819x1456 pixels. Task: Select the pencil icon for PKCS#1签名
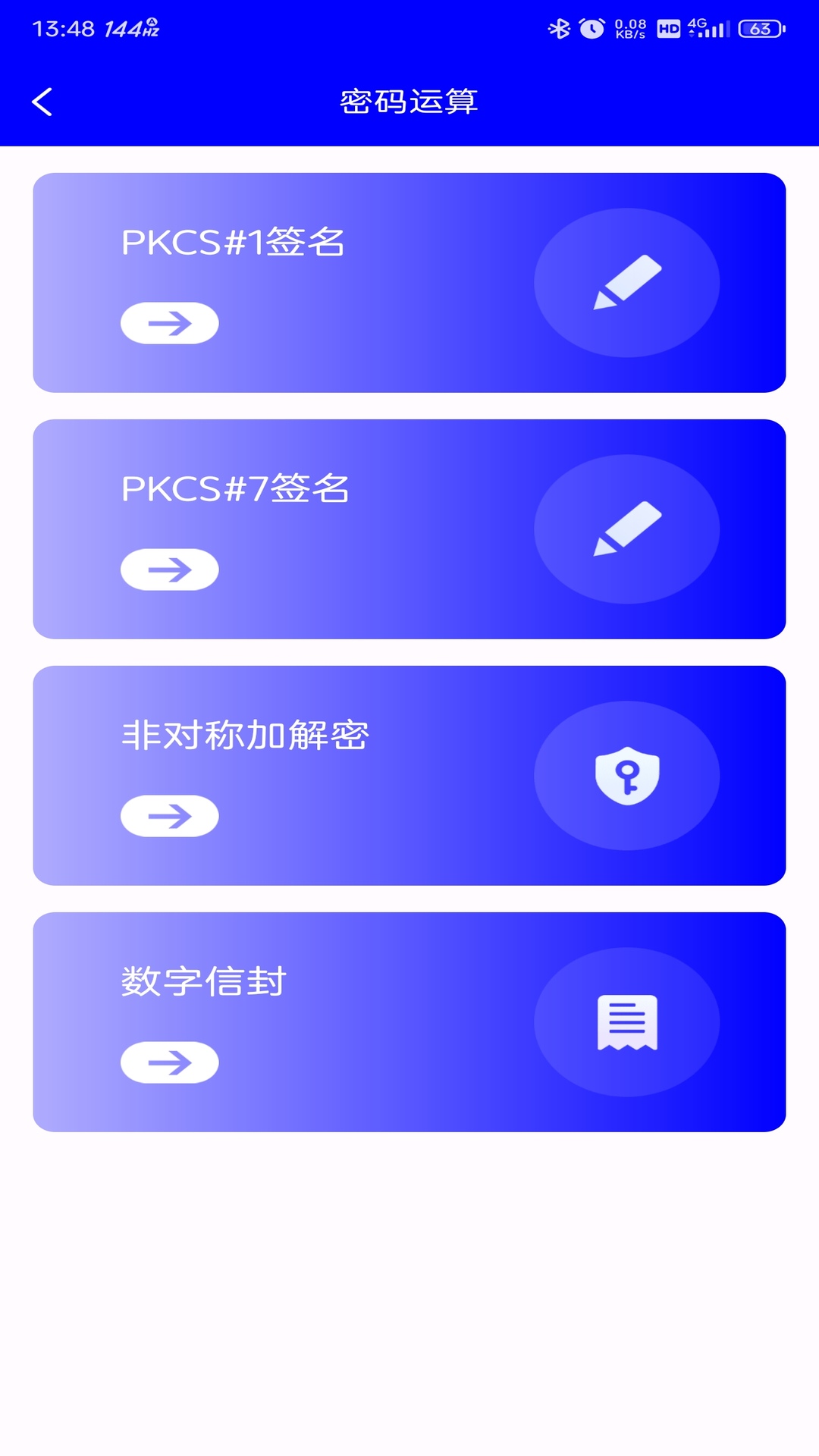626,281
